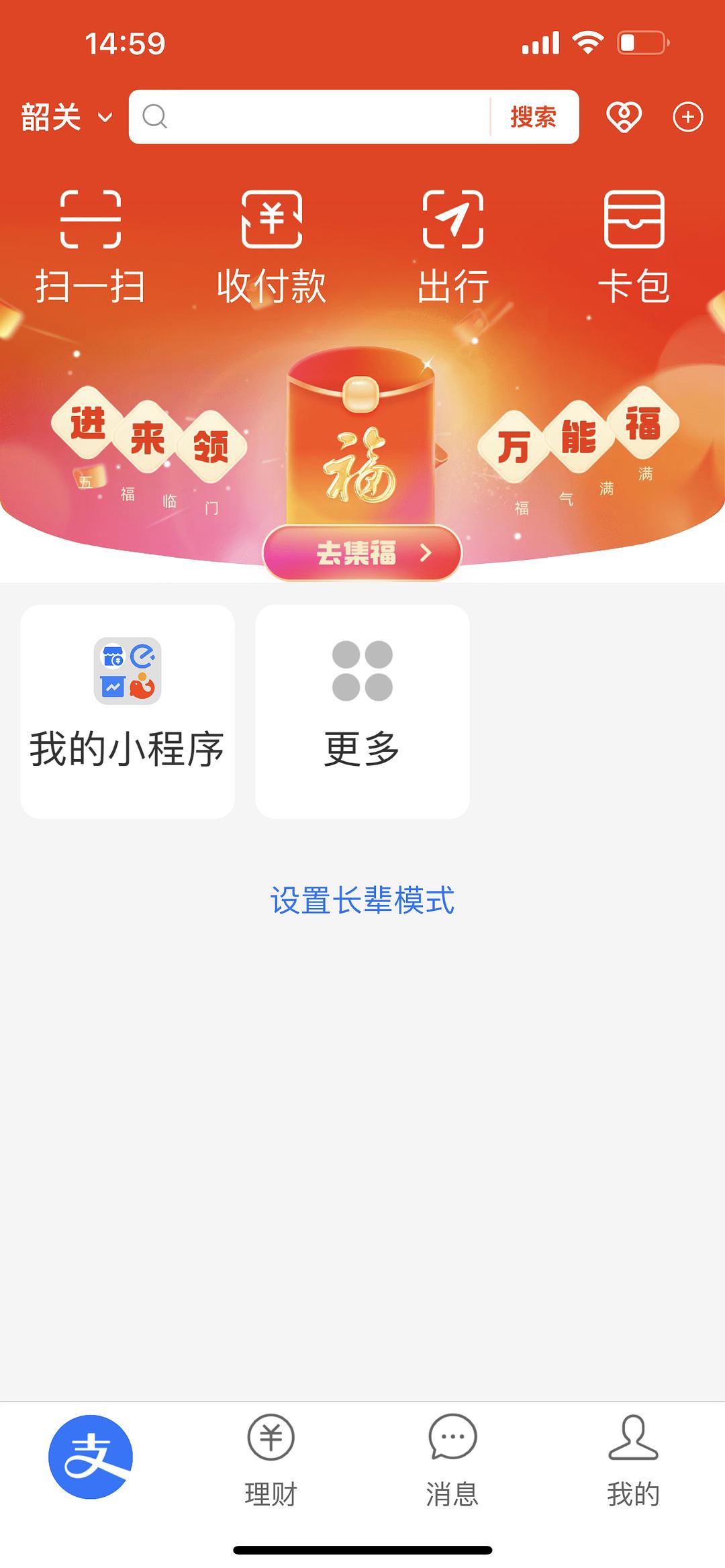Open the 更多 apps tile

point(362,711)
